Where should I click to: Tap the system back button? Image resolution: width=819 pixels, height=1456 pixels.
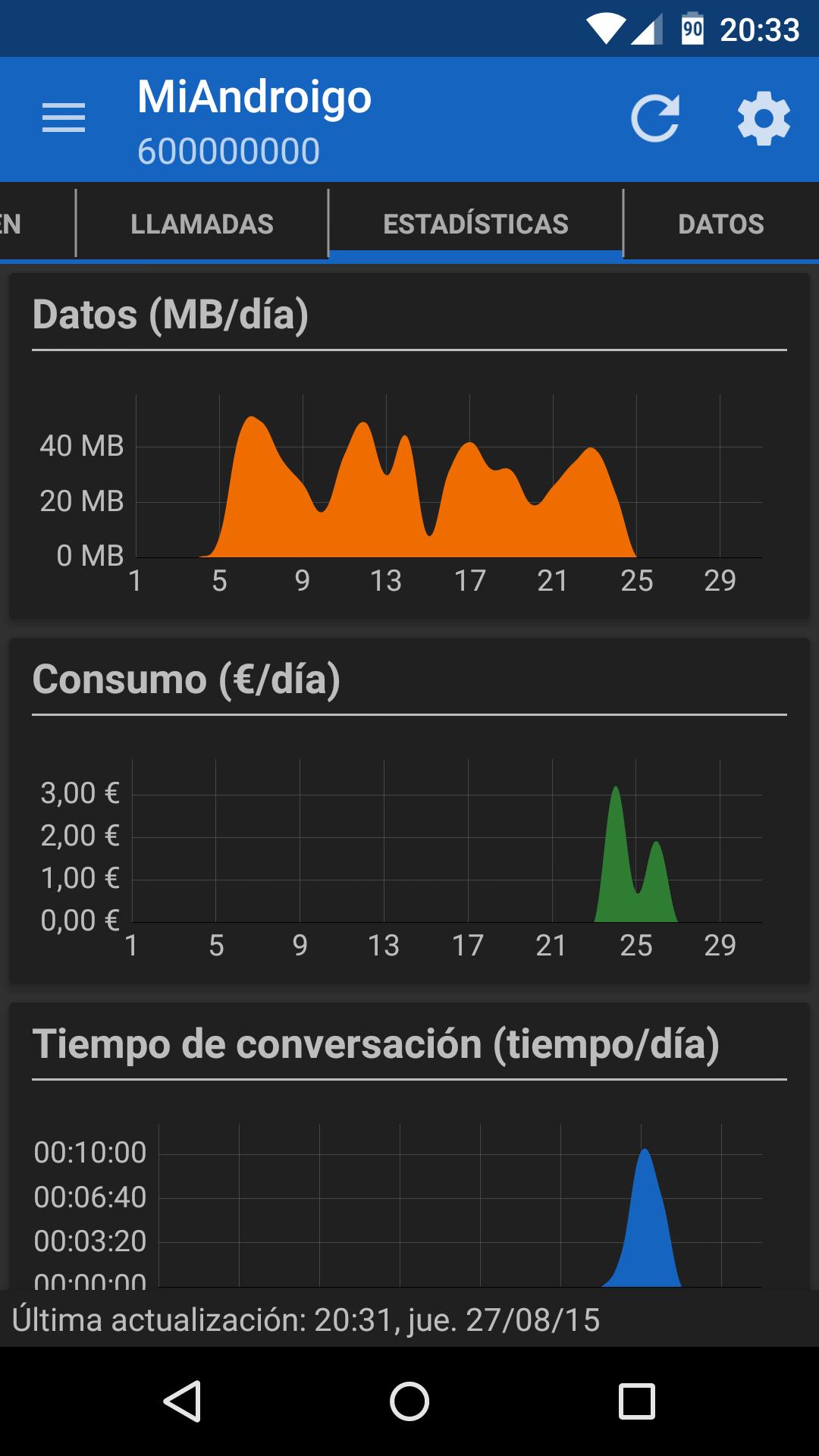pyautogui.click(x=182, y=1400)
